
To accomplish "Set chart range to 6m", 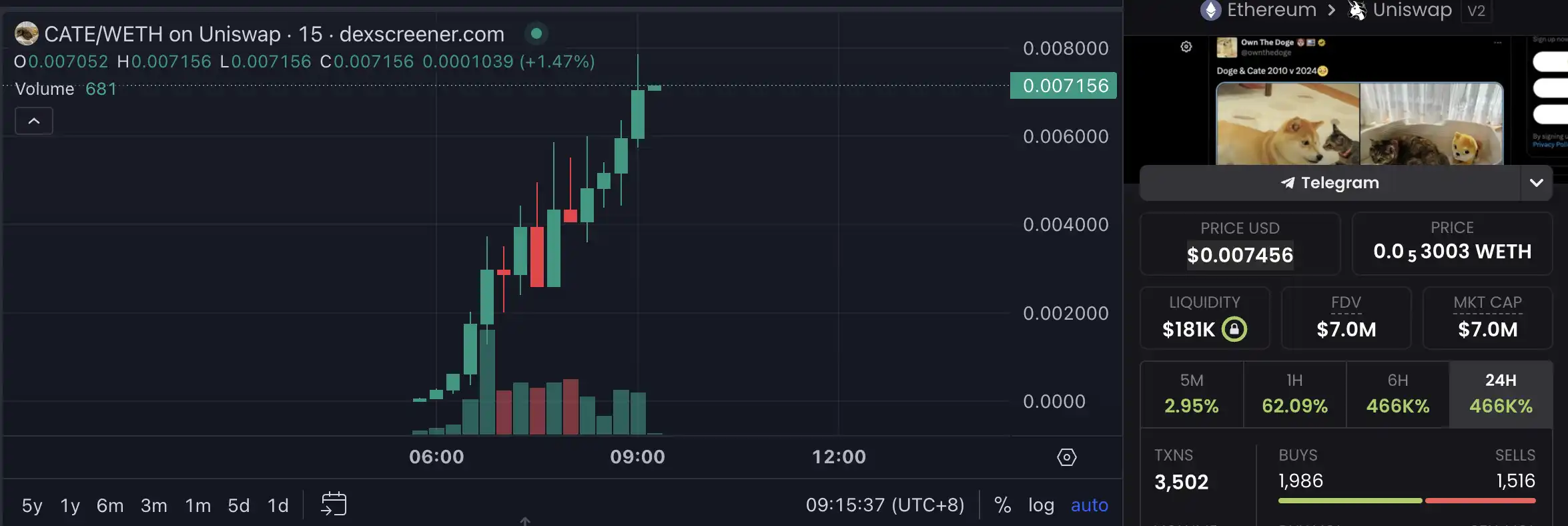I will pyautogui.click(x=110, y=505).
